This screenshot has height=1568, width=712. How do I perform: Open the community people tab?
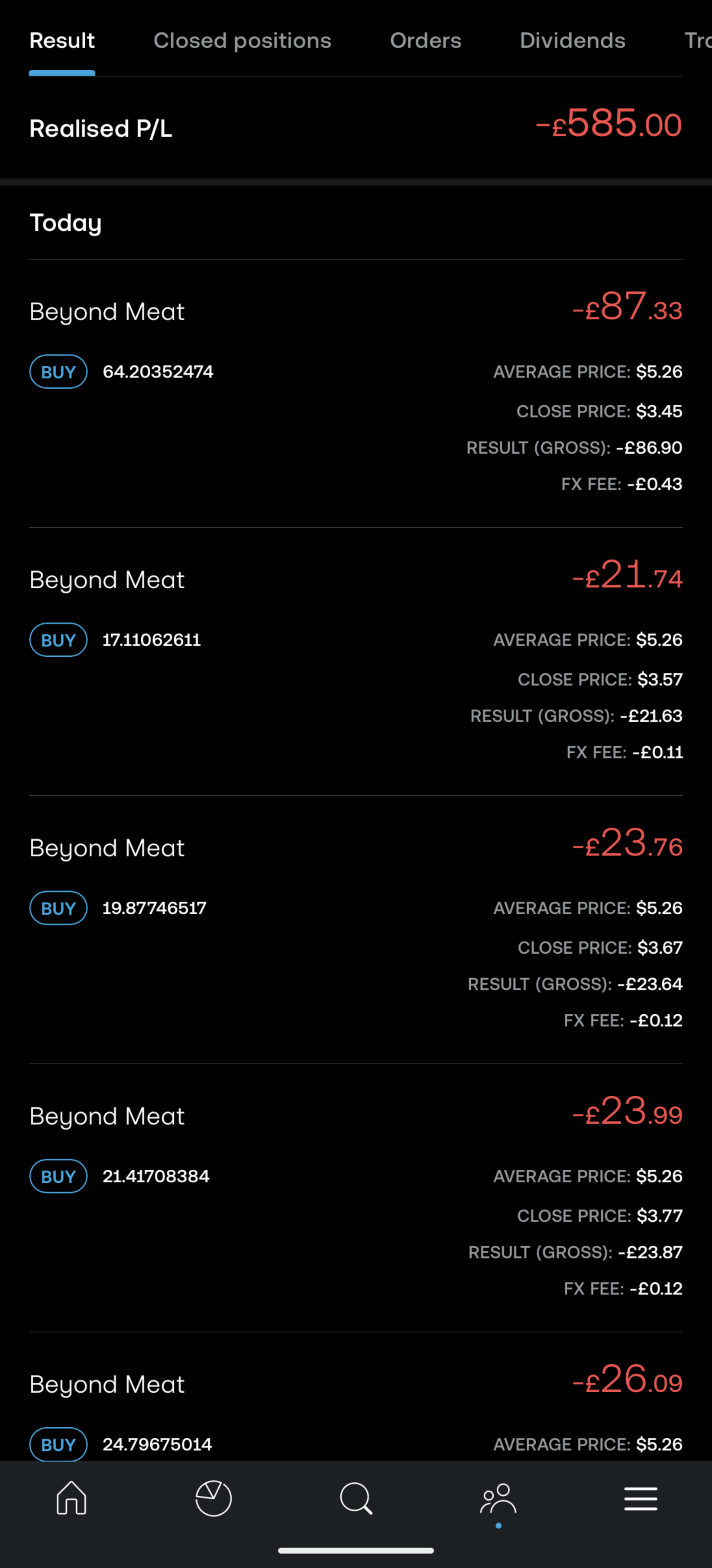coord(498,1498)
